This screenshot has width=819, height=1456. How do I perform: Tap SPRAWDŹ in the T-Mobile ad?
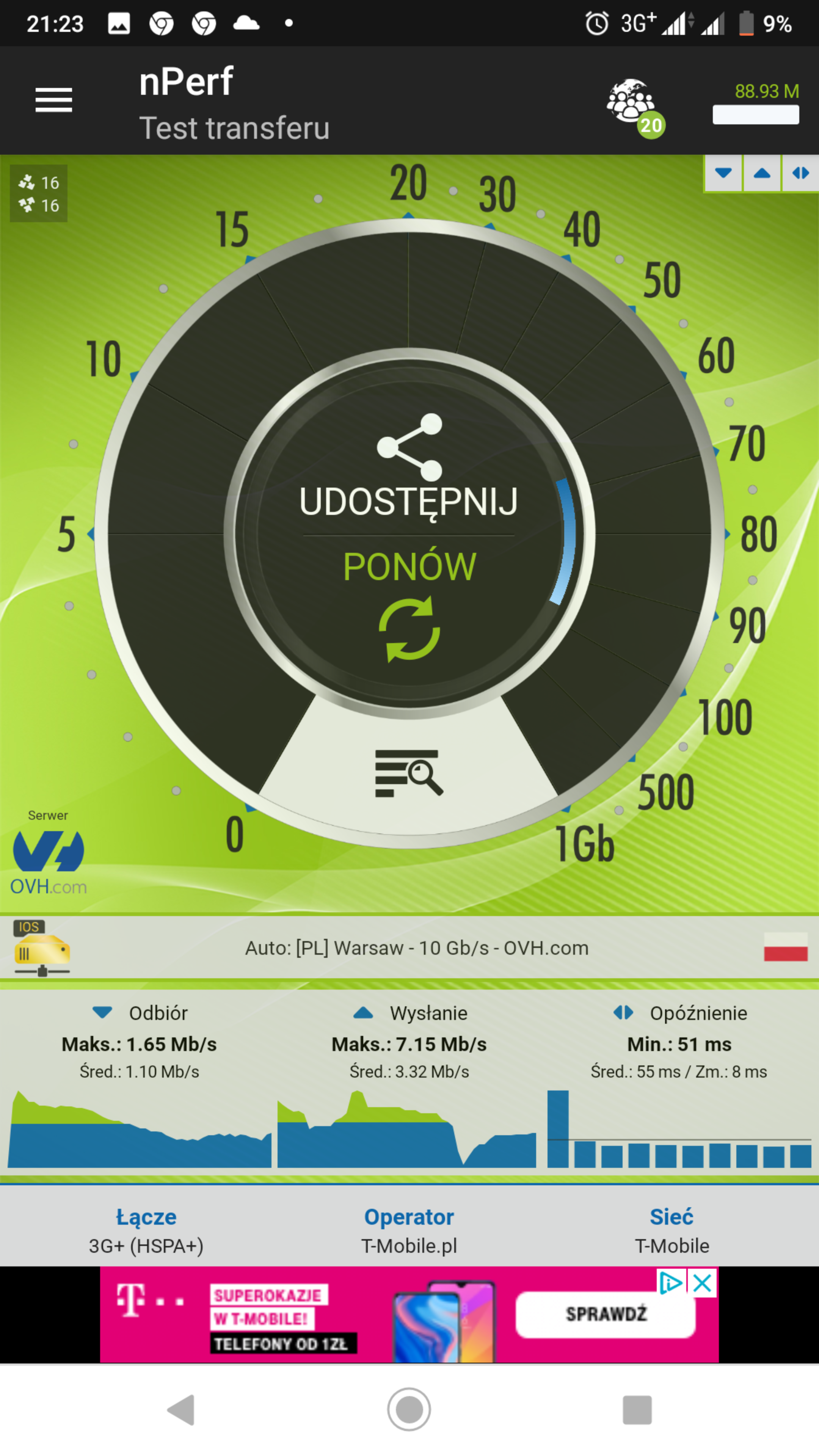(606, 1314)
